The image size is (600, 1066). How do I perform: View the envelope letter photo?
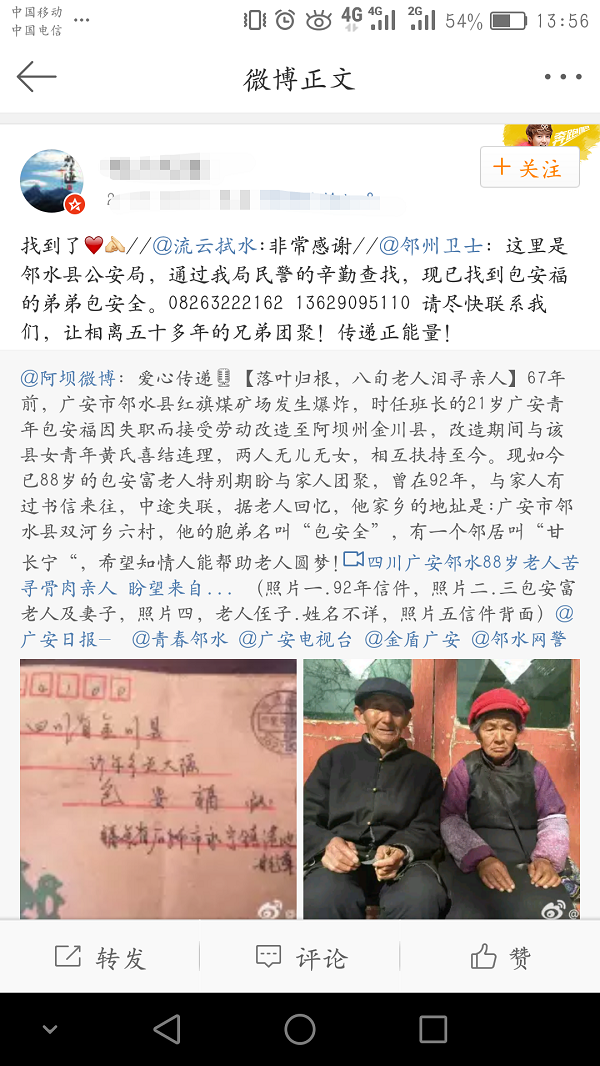pyautogui.click(x=158, y=788)
